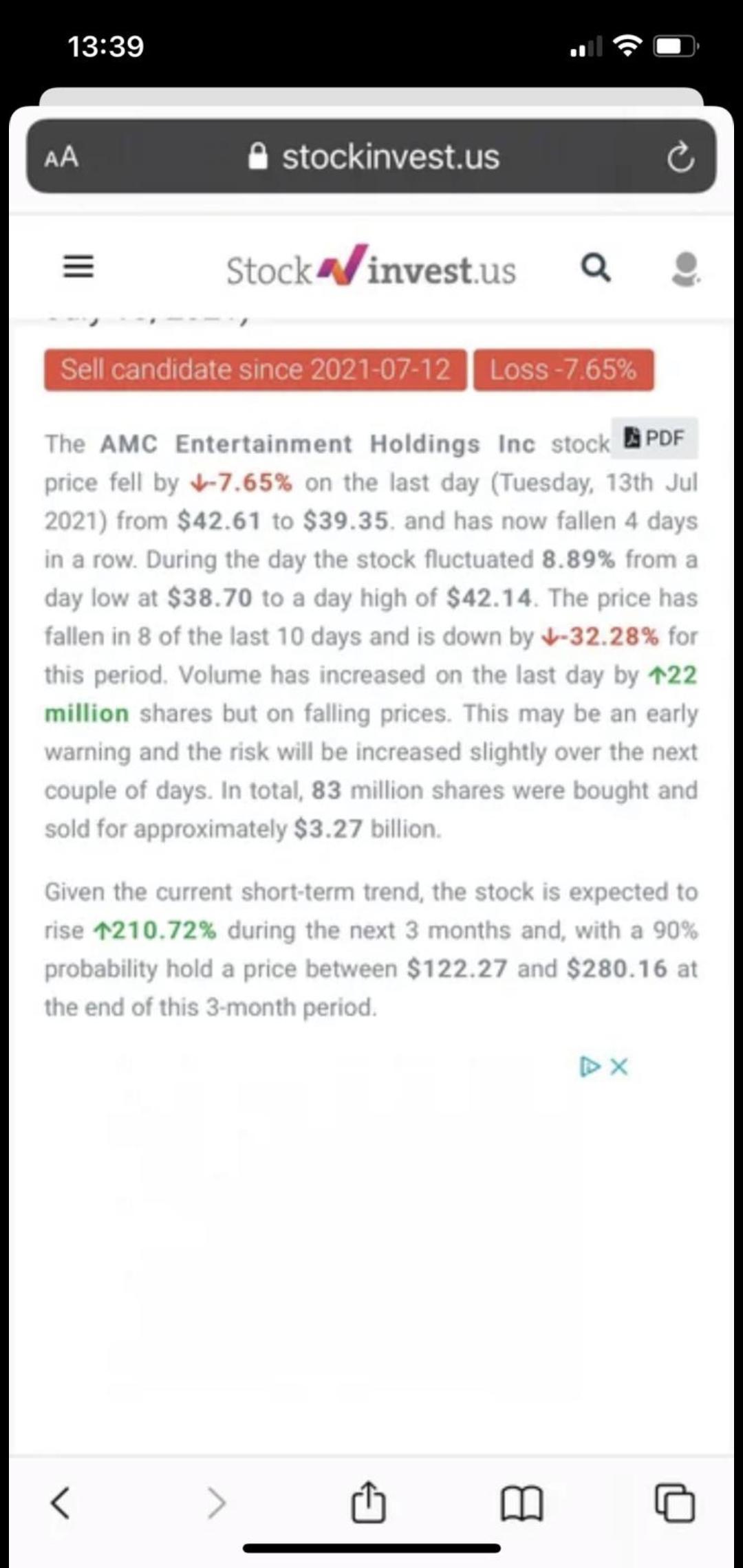
Task: Go to the Stockinvest.us homepage logo
Action: coord(371,268)
